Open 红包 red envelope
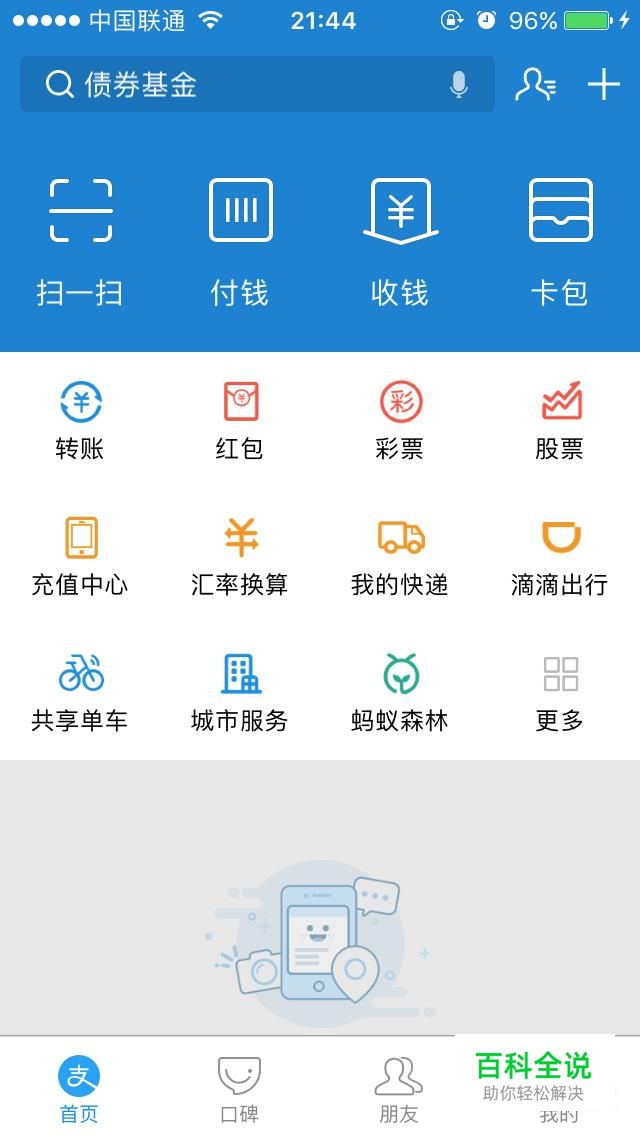This screenshot has width=640, height=1136. click(x=240, y=420)
